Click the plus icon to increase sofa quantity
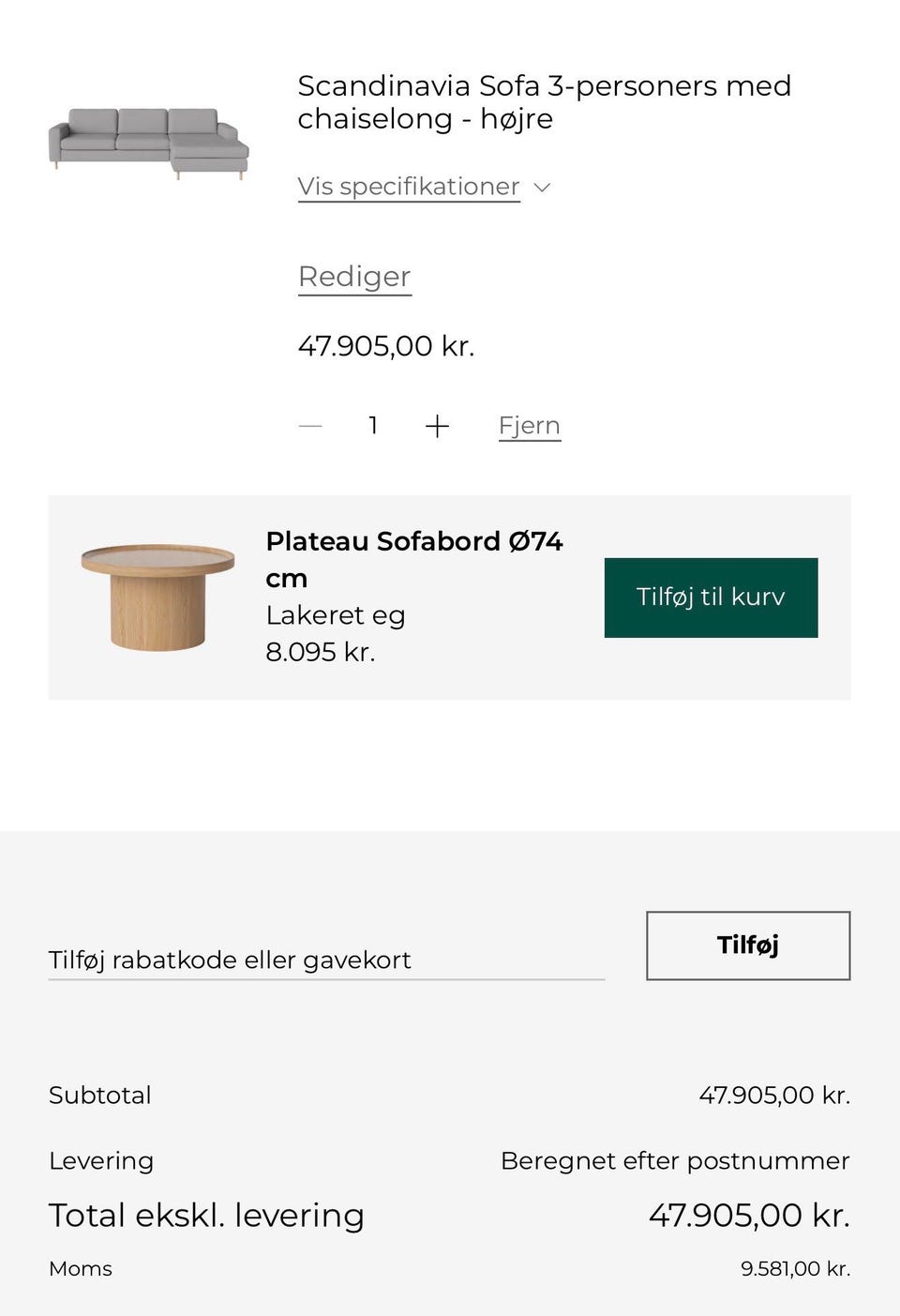Image resolution: width=900 pixels, height=1316 pixels. click(x=437, y=425)
